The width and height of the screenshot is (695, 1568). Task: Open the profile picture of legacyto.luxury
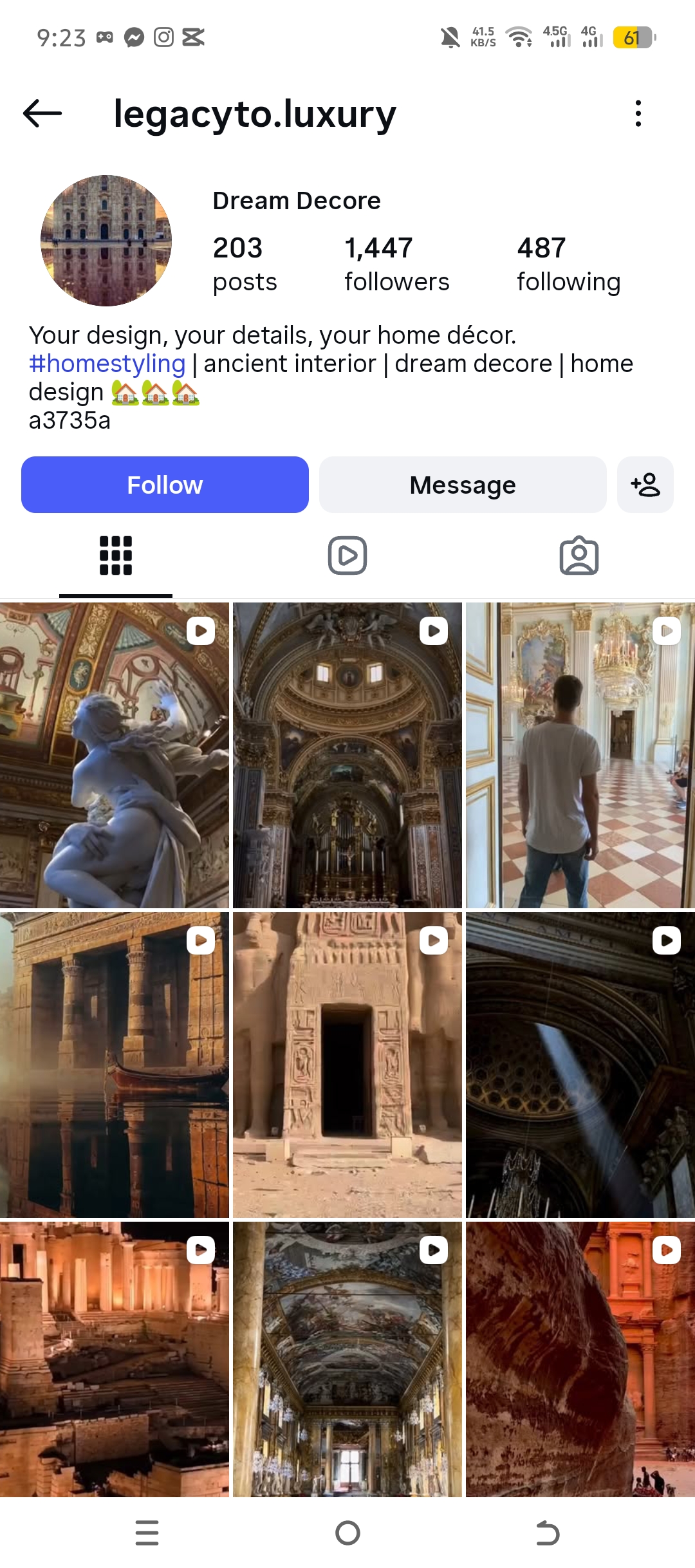106,240
